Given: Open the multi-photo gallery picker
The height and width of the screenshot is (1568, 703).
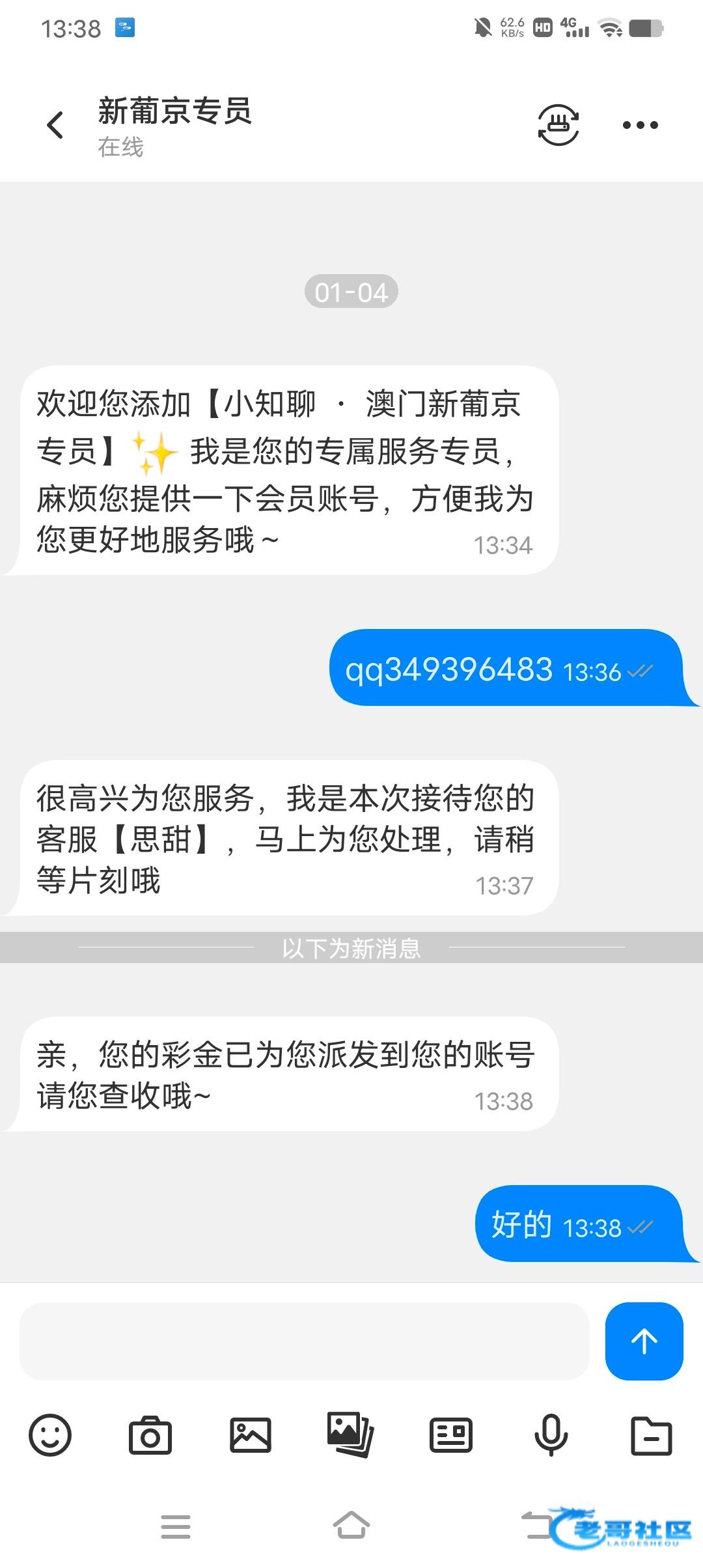Looking at the screenshot, I should click(x=351, y=1434).
